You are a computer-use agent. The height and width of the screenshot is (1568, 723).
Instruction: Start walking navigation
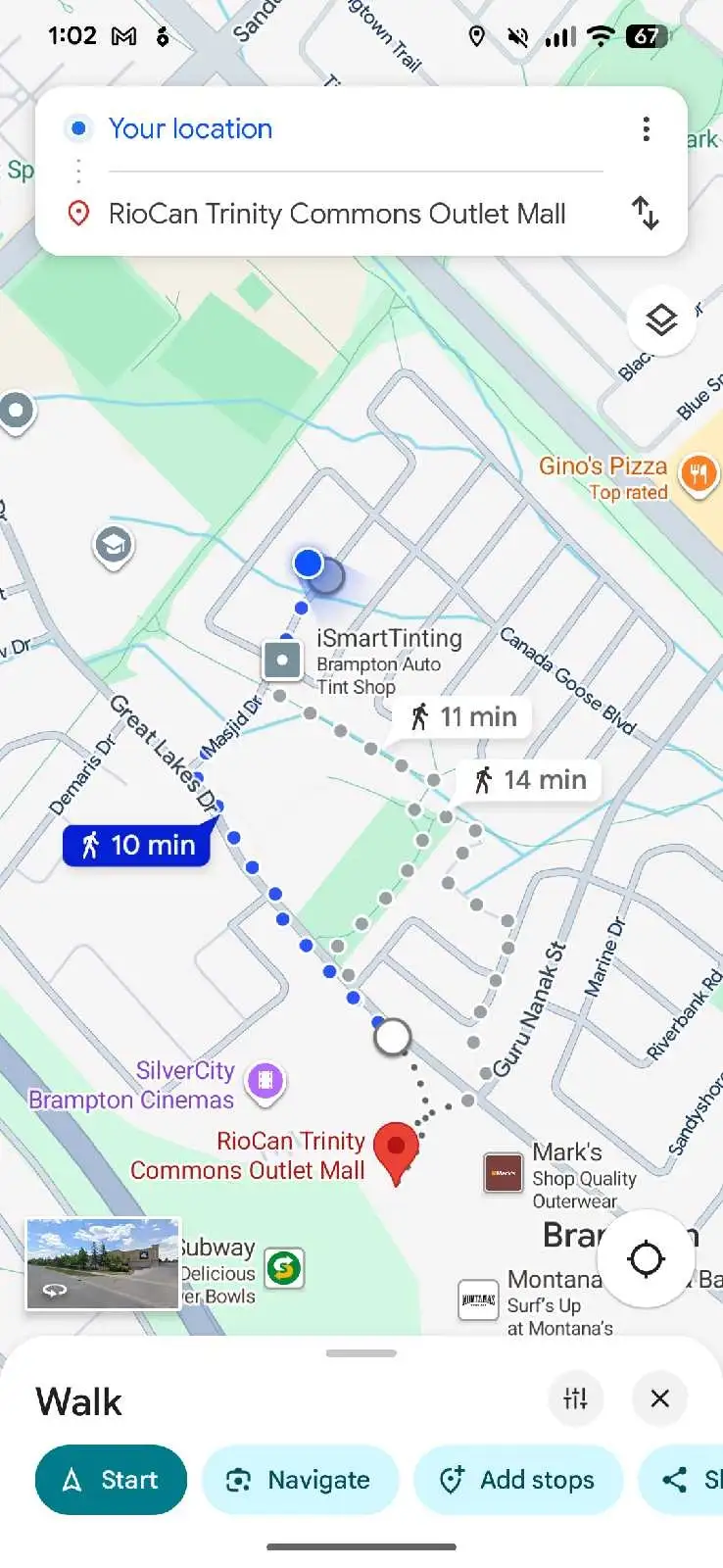click(111, 1480)
